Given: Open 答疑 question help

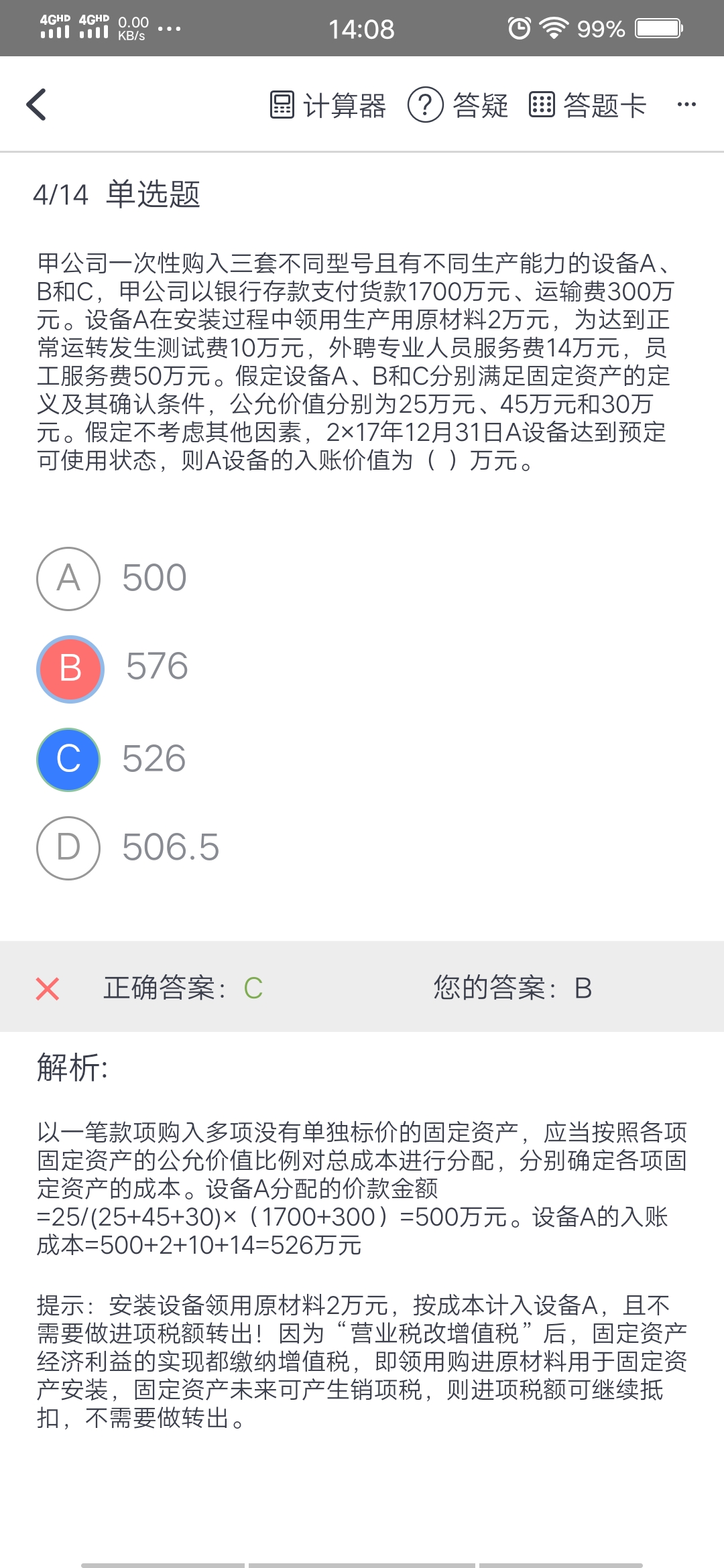Looking at the screenshot, I should [459, 105].
